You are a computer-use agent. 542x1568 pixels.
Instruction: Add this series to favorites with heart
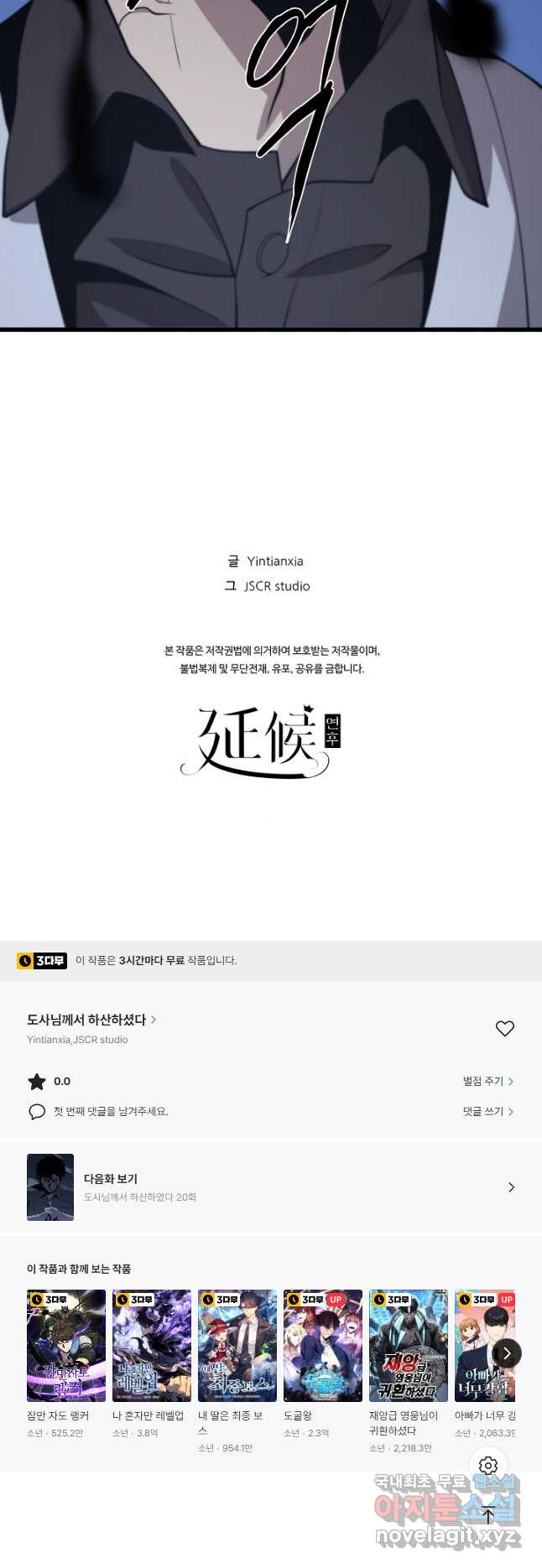click(x=504, y=1028)
